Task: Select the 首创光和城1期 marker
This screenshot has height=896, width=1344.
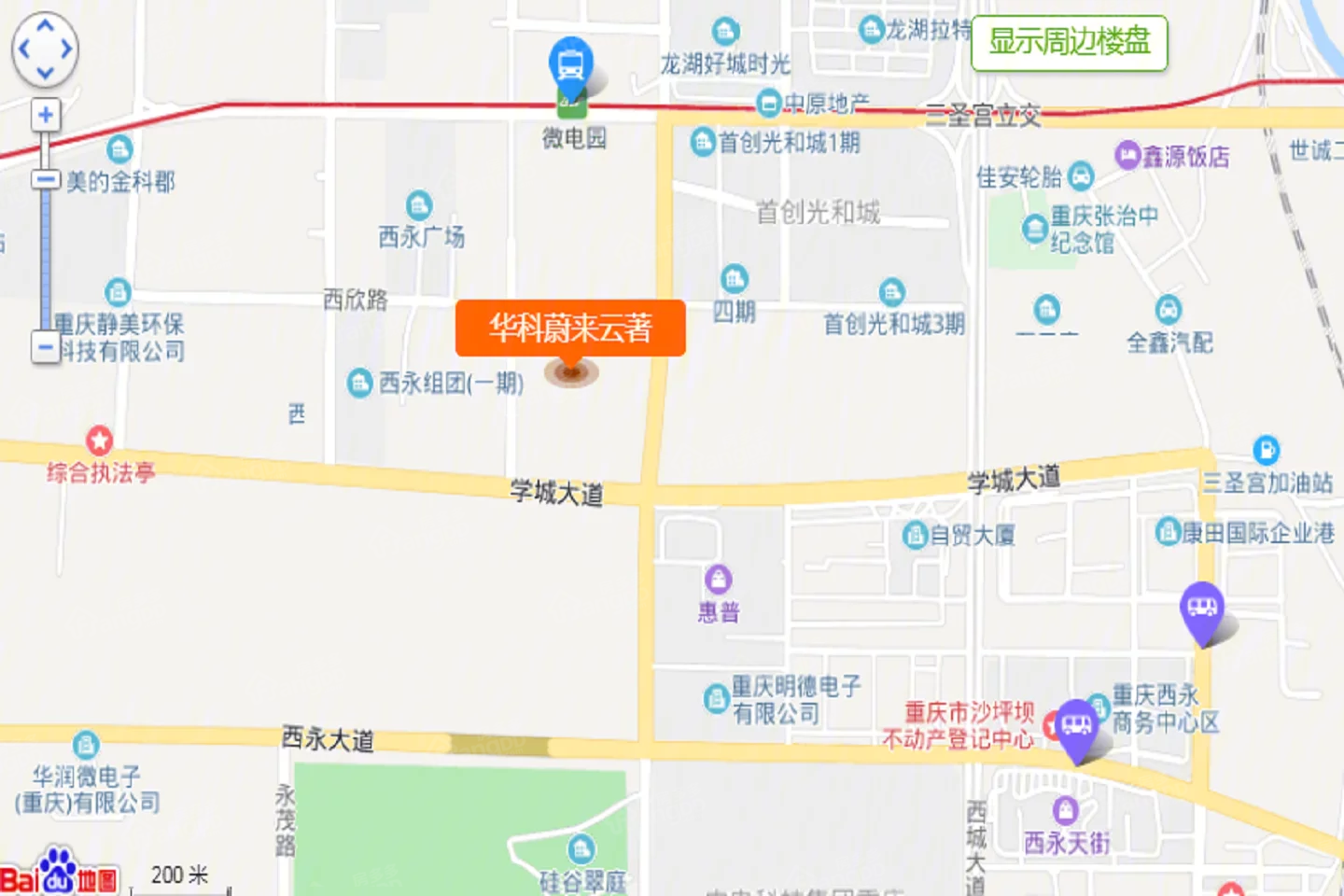Action: coord(702,143)
